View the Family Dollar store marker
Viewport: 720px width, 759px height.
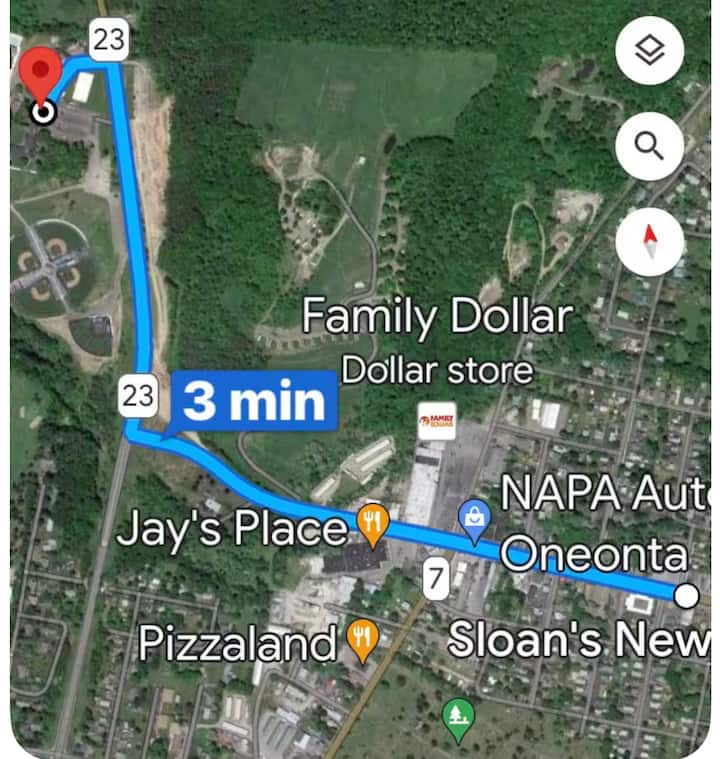click(436, 422)
